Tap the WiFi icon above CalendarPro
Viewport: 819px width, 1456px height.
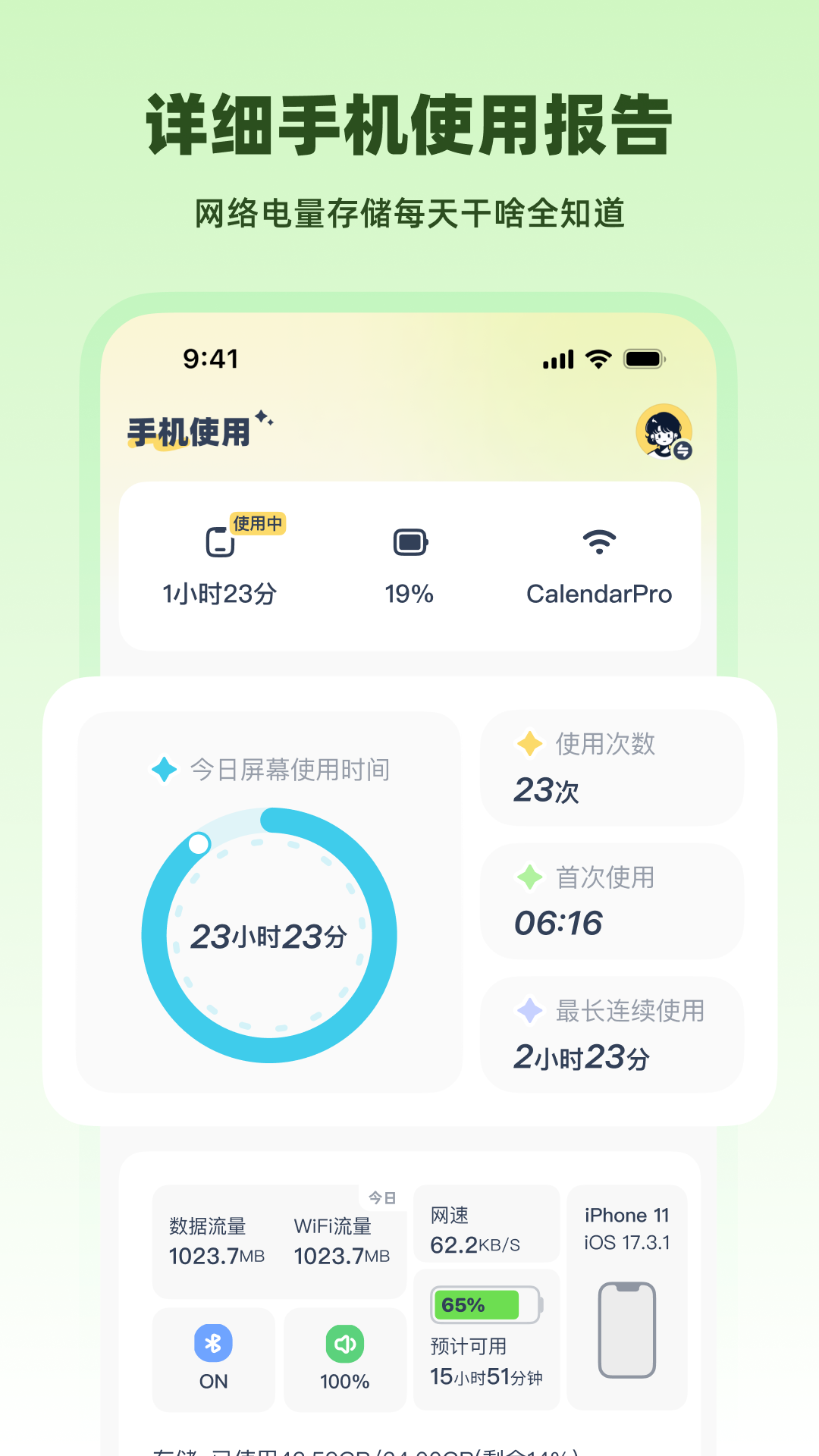(x=598, y=542)
